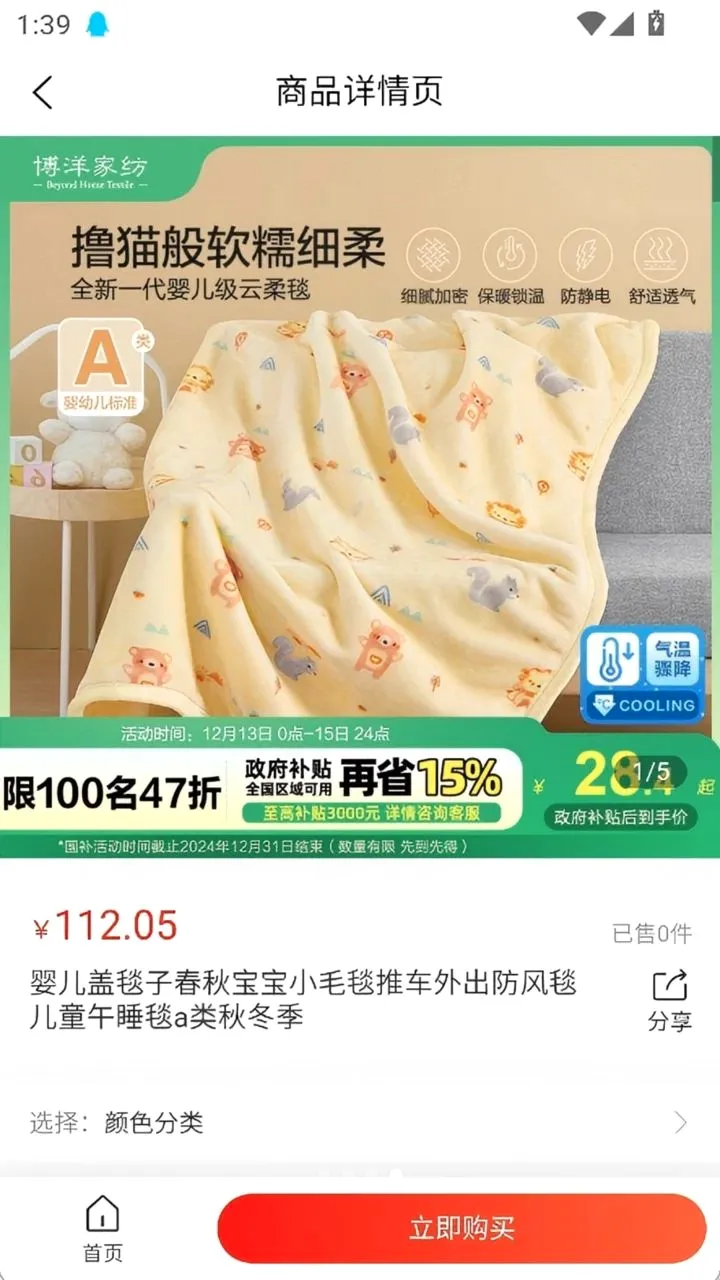Screen dimensions: 720x1280
Task: Open the 颜色分类 selection row
Action: [x=360, y=1122]
